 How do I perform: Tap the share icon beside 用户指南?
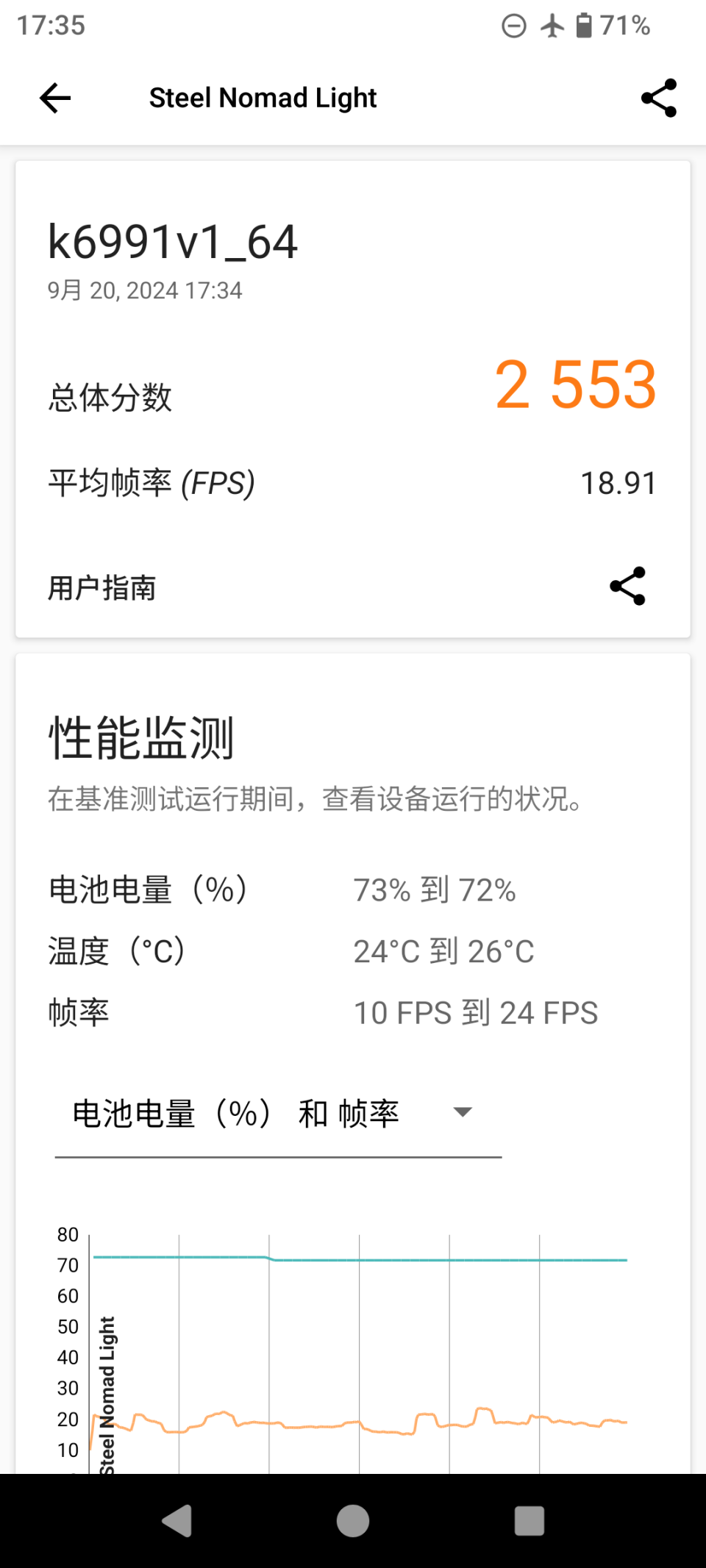coord(627,587)
